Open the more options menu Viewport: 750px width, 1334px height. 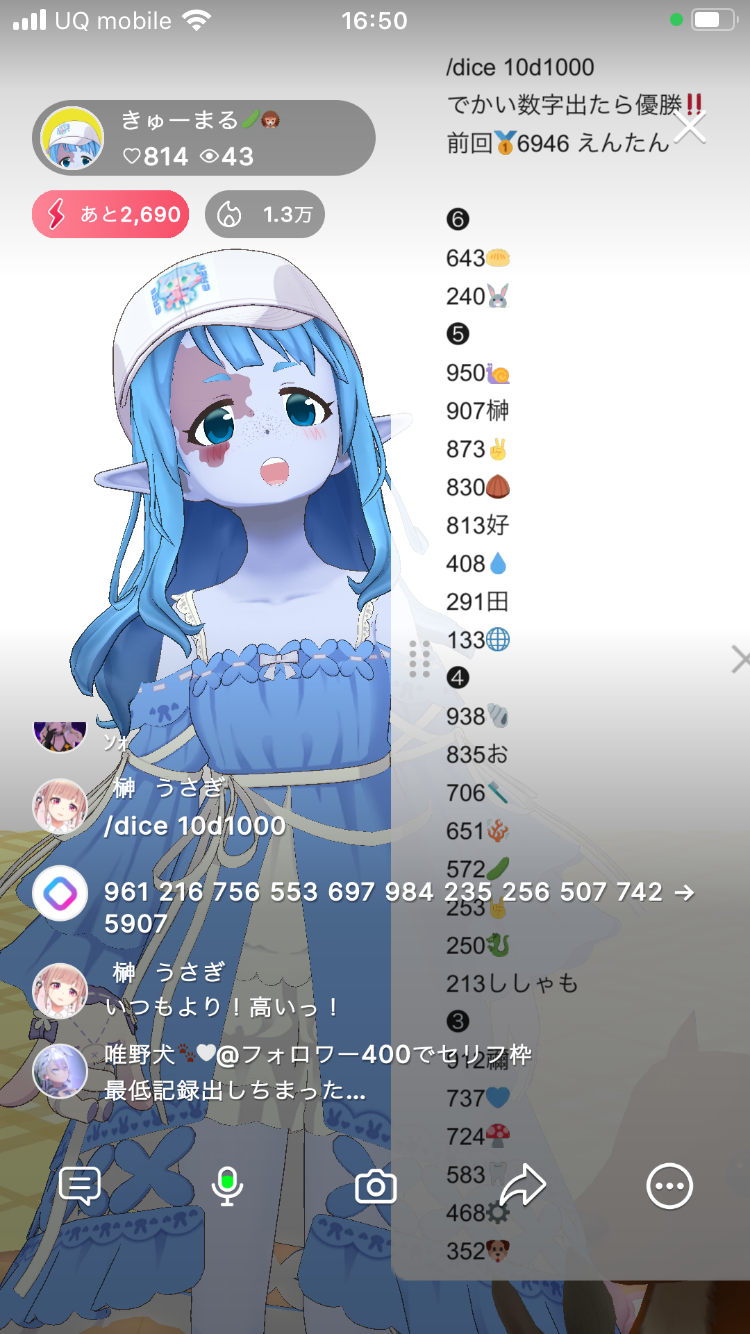pos(670,1187)
